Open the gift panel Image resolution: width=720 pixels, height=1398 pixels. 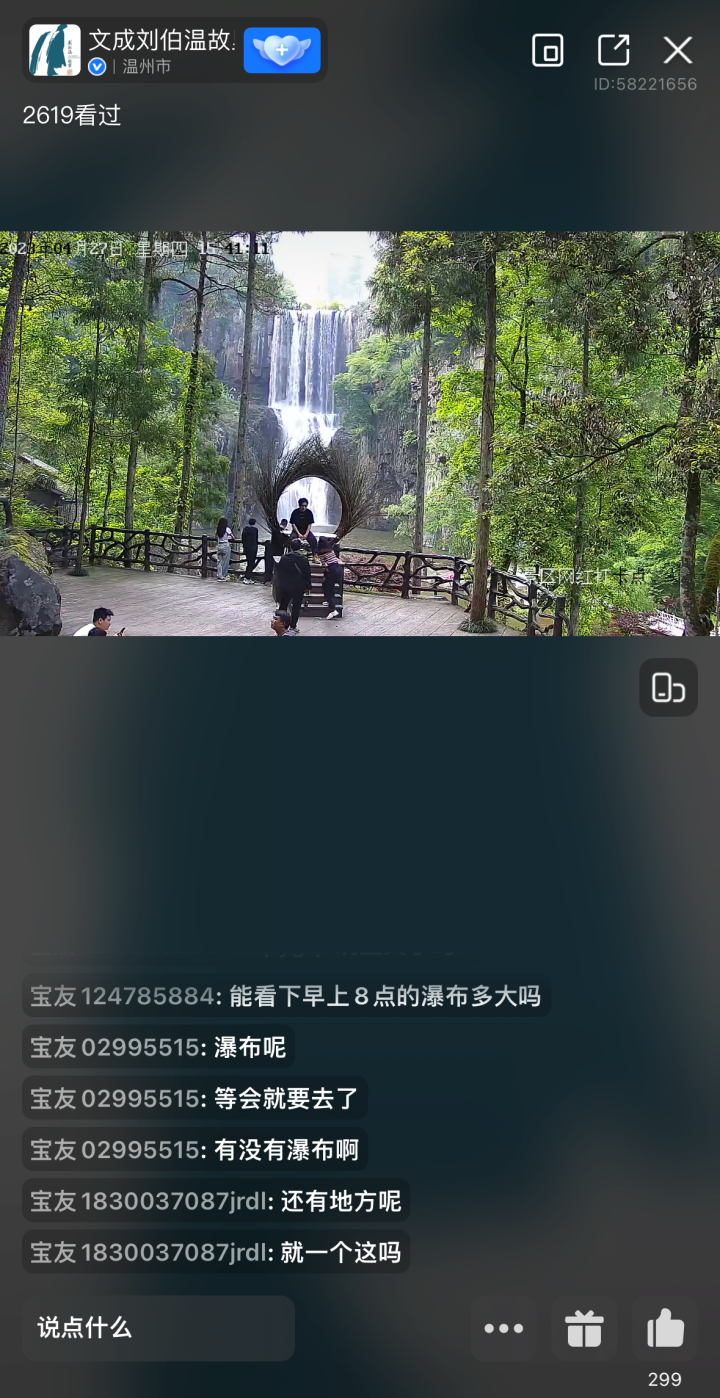[x=584, y=1328]
